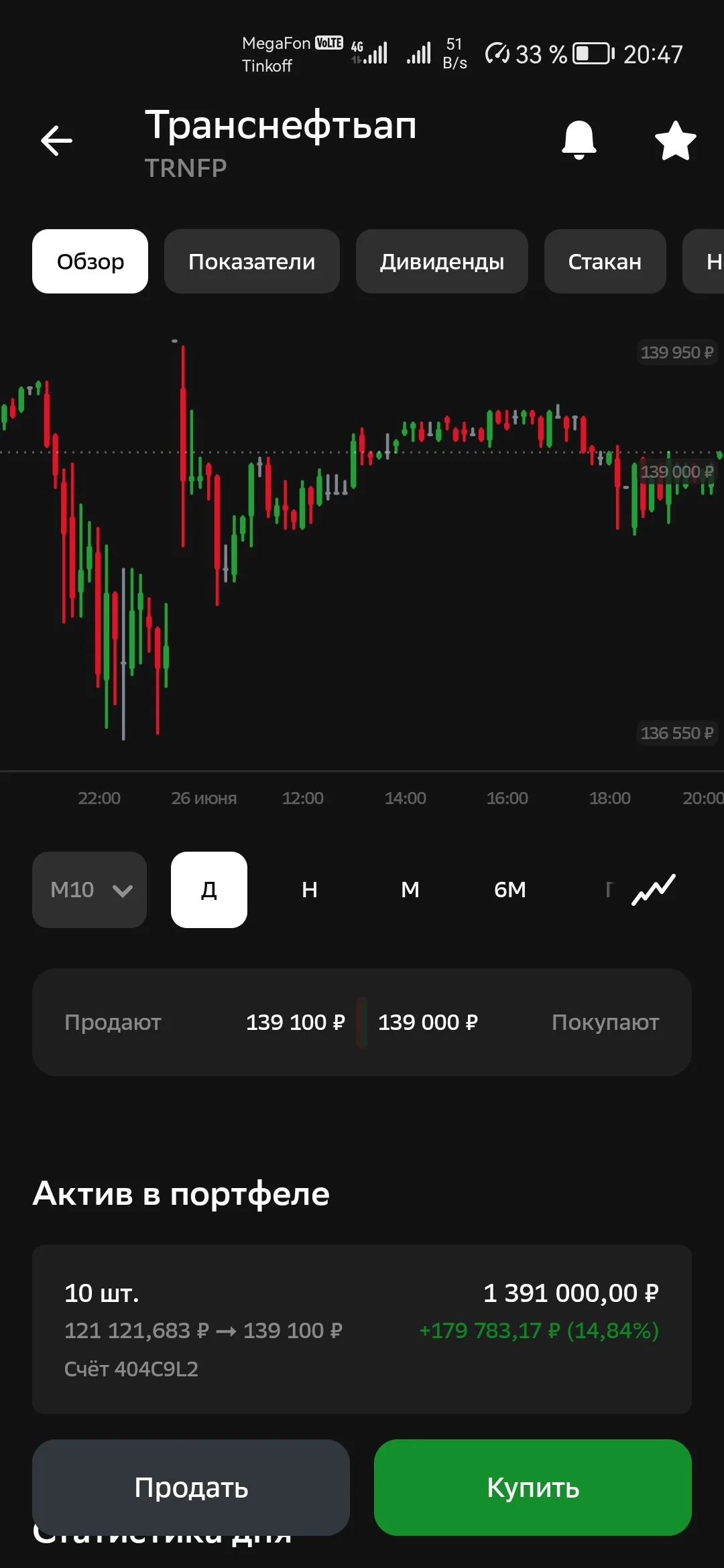Switch to the Стакан tab

[605, 261]
